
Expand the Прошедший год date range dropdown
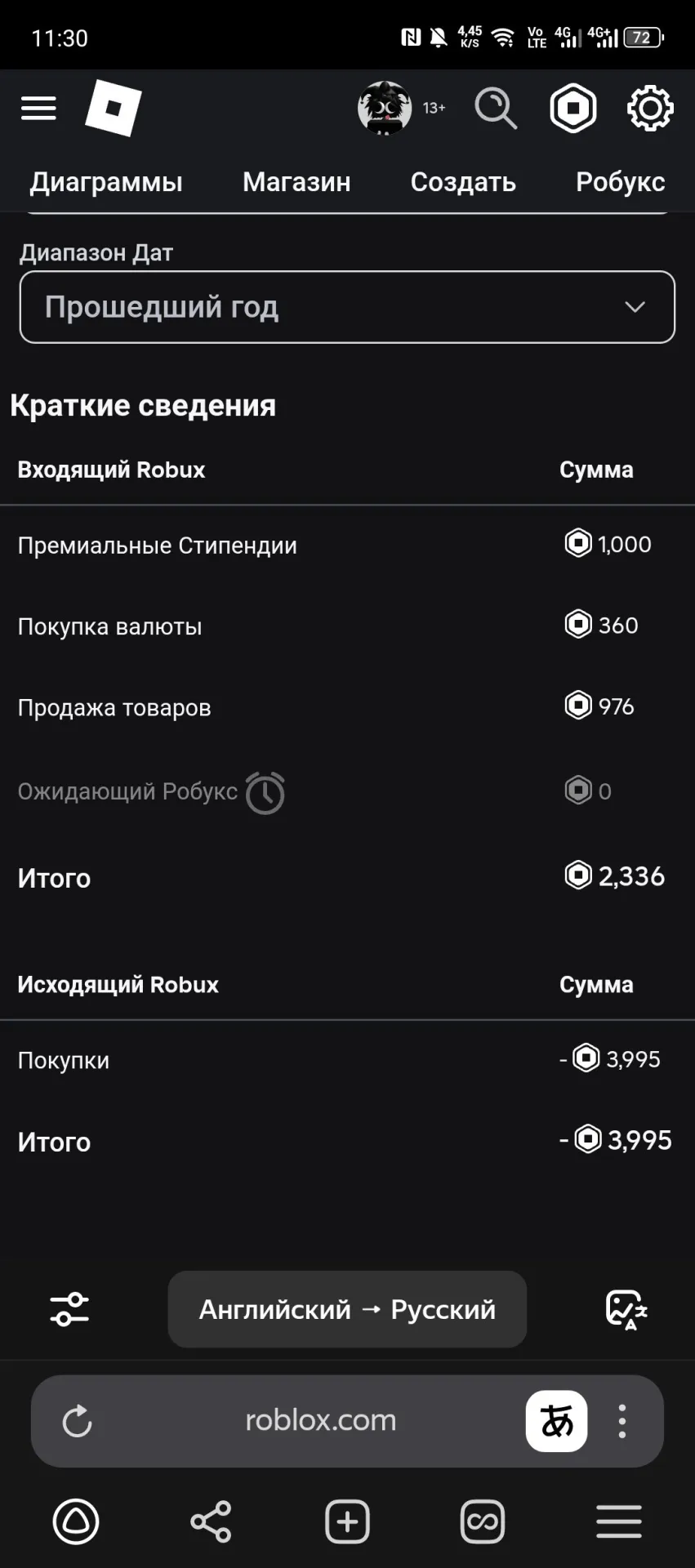(347, 307)
